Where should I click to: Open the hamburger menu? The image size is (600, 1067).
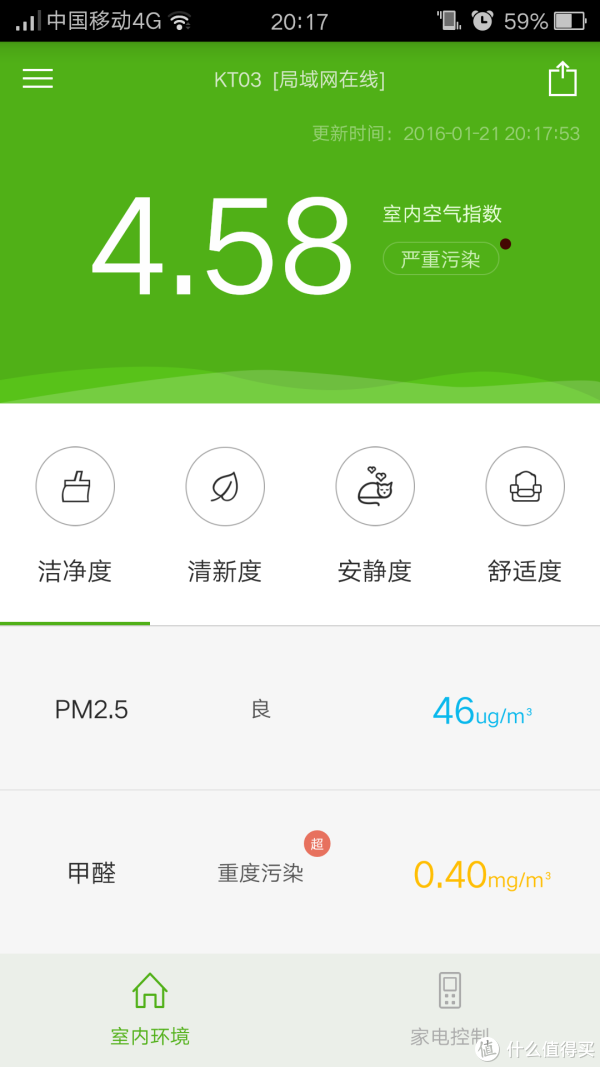37,79
